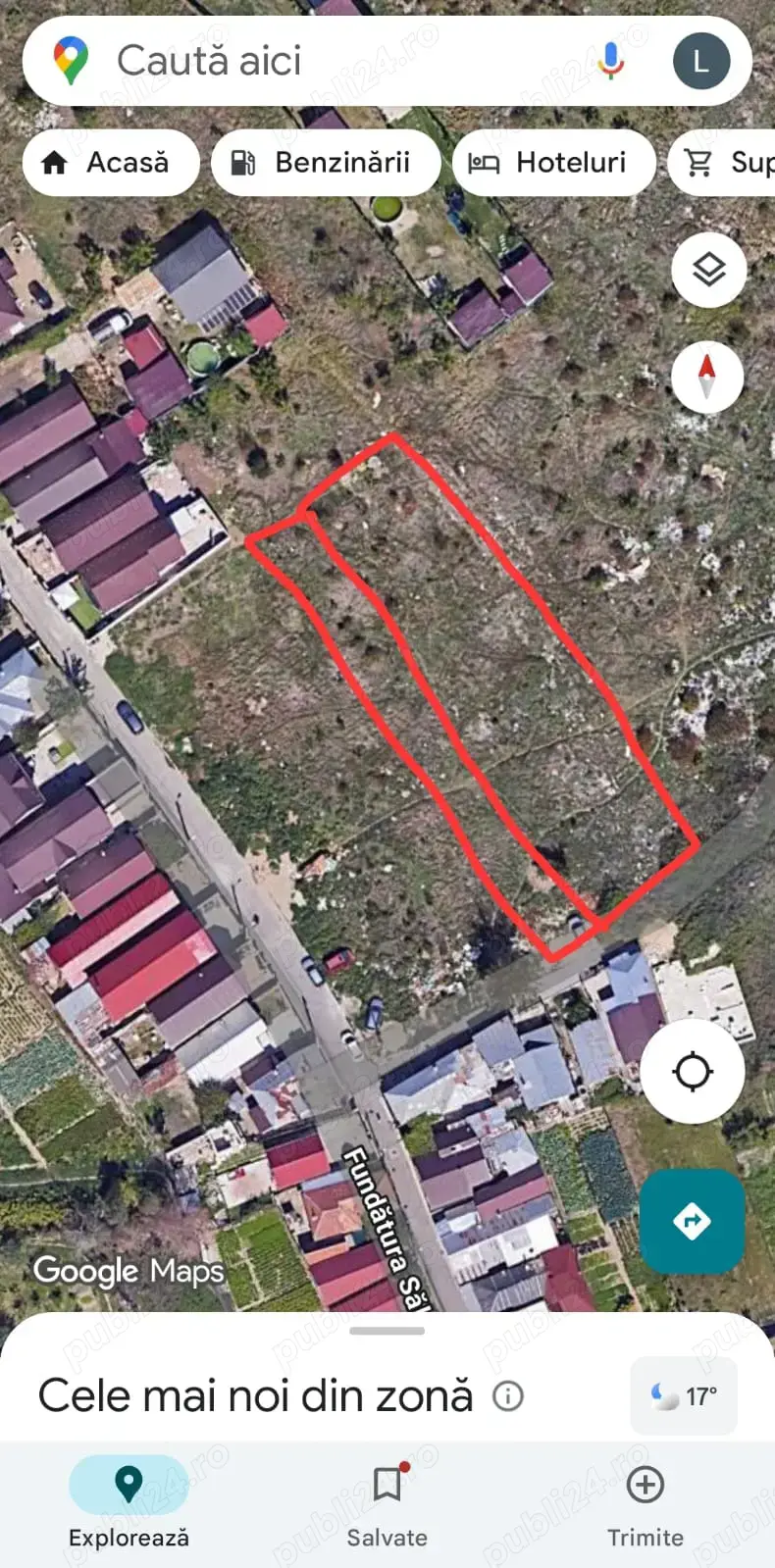
Task: Open the map layers picker
Action: click(707, 270)
